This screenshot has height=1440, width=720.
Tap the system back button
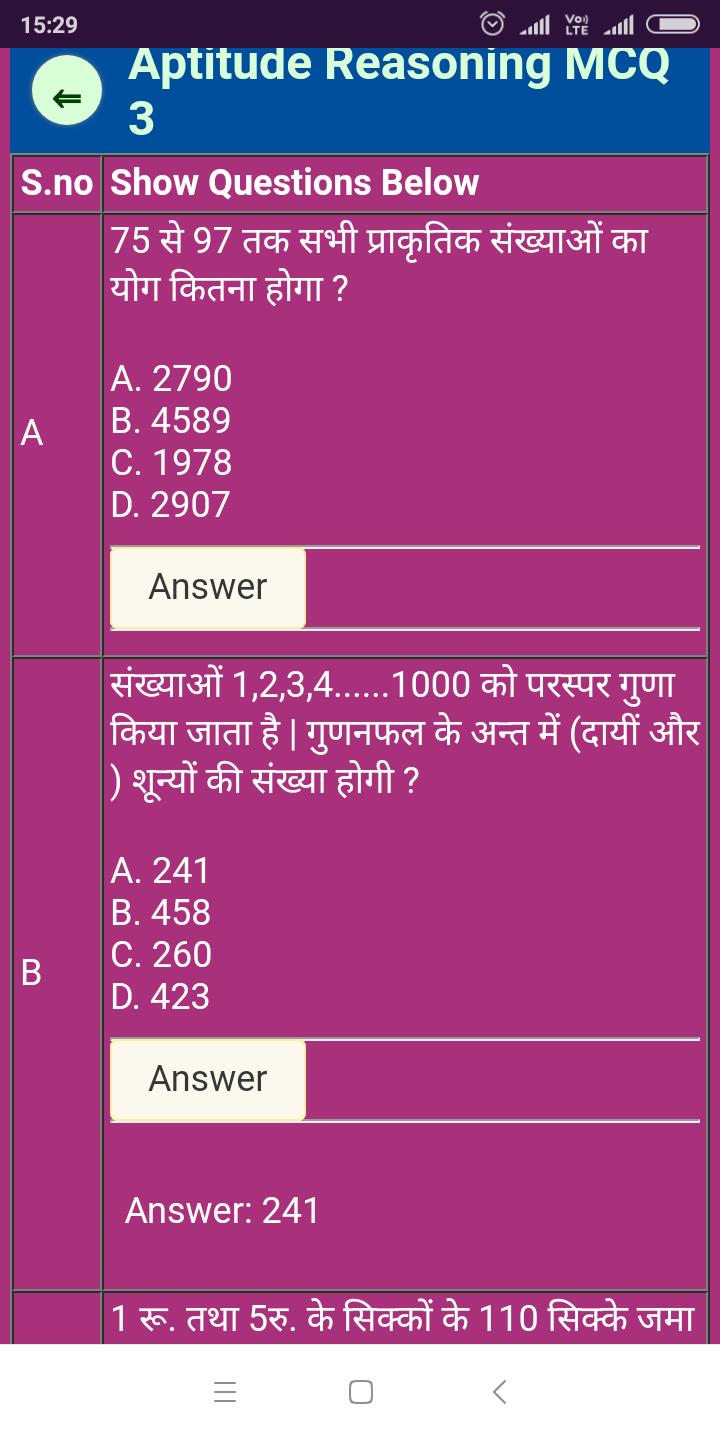point(499,1392)
